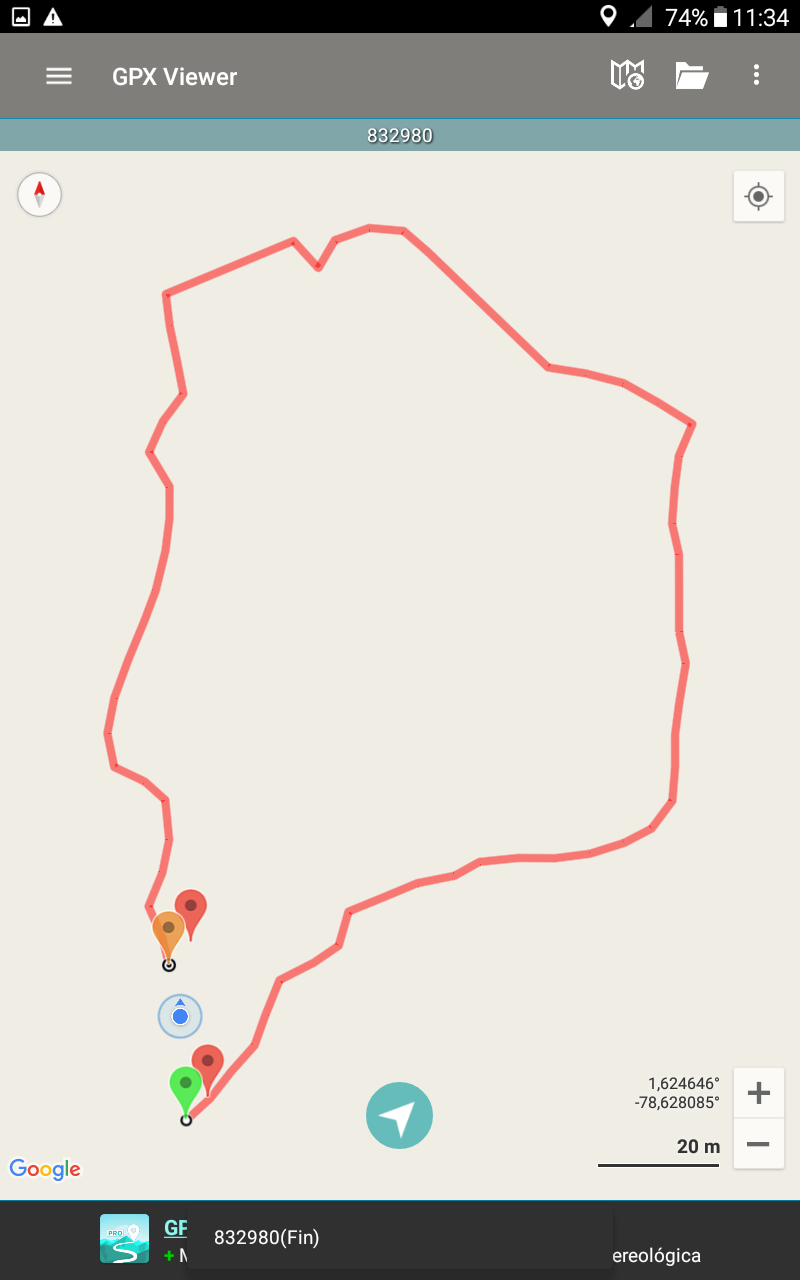Open file folder icon

click(x=692, y=75)
